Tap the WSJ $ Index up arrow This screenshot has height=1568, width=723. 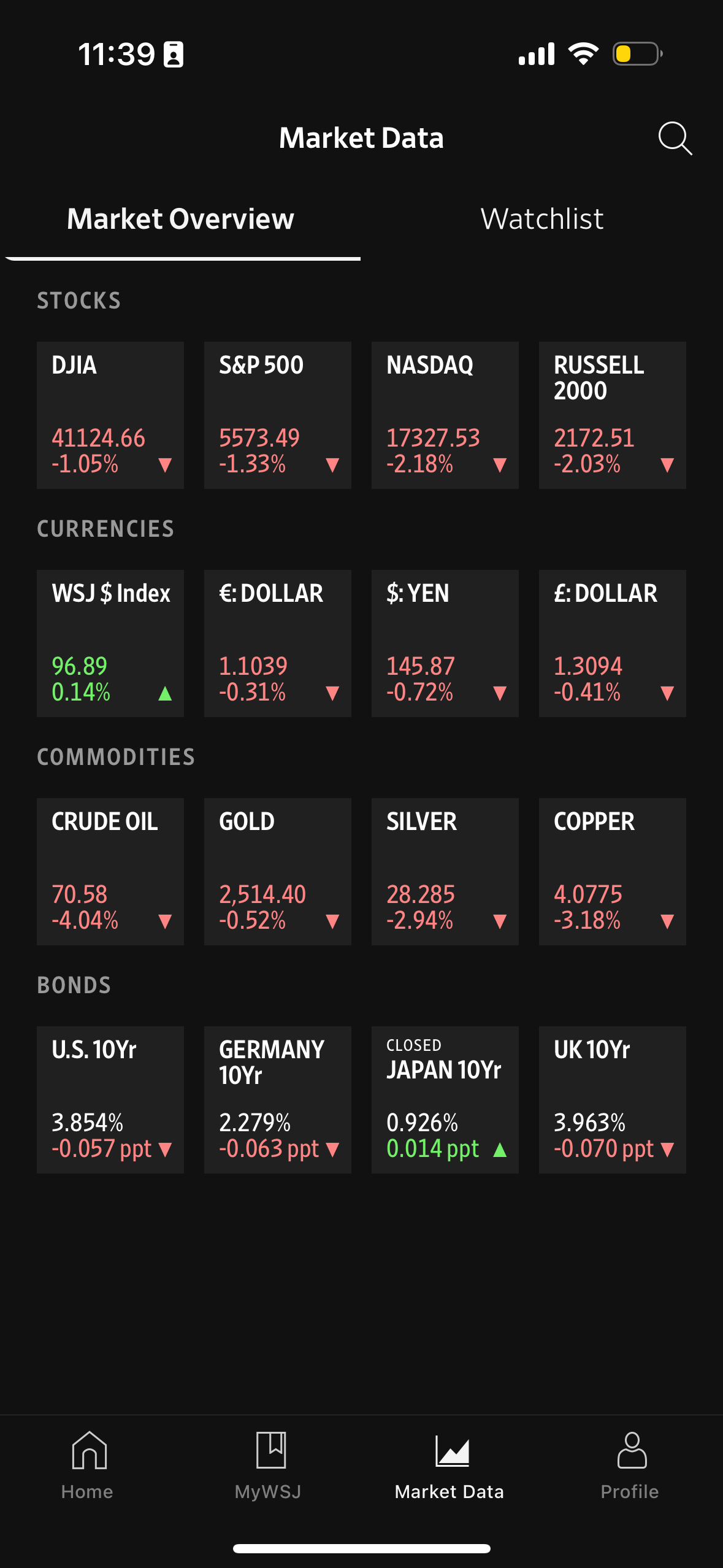(166, 694)
